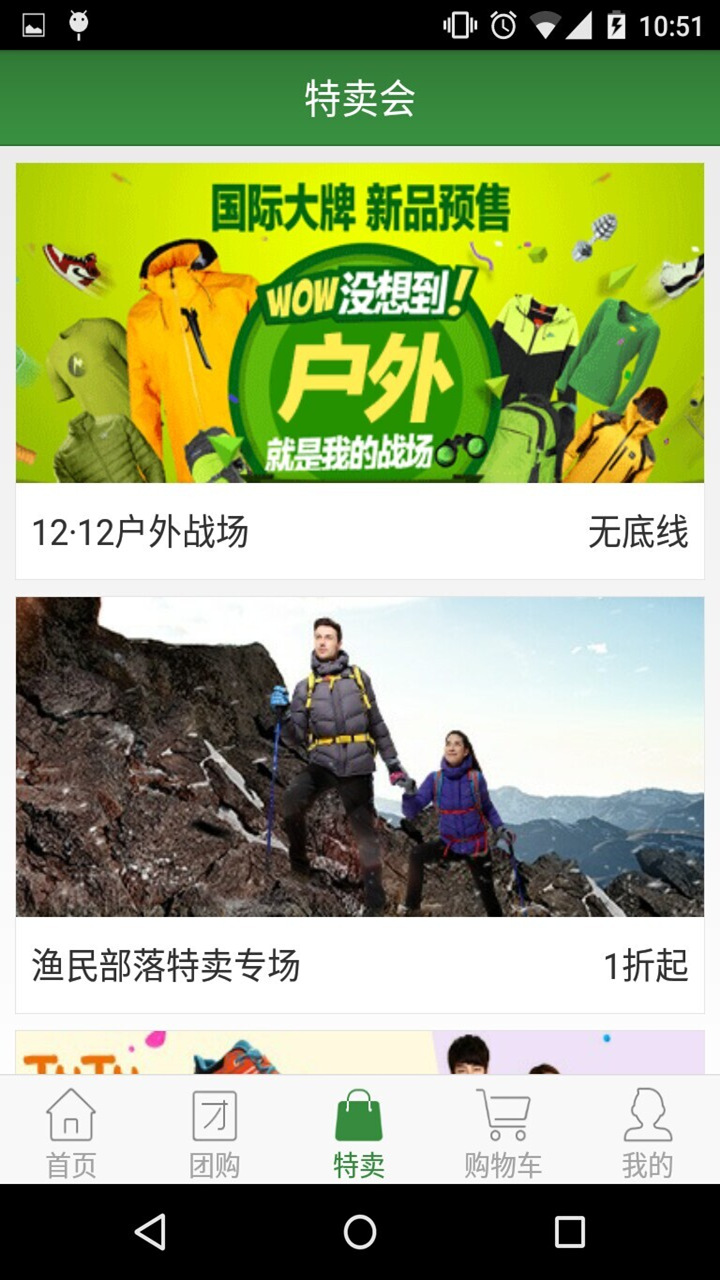This screenshot has height=1280, width=720.
Task: Switch to the 团购 tab
Action: (216, 1131)
